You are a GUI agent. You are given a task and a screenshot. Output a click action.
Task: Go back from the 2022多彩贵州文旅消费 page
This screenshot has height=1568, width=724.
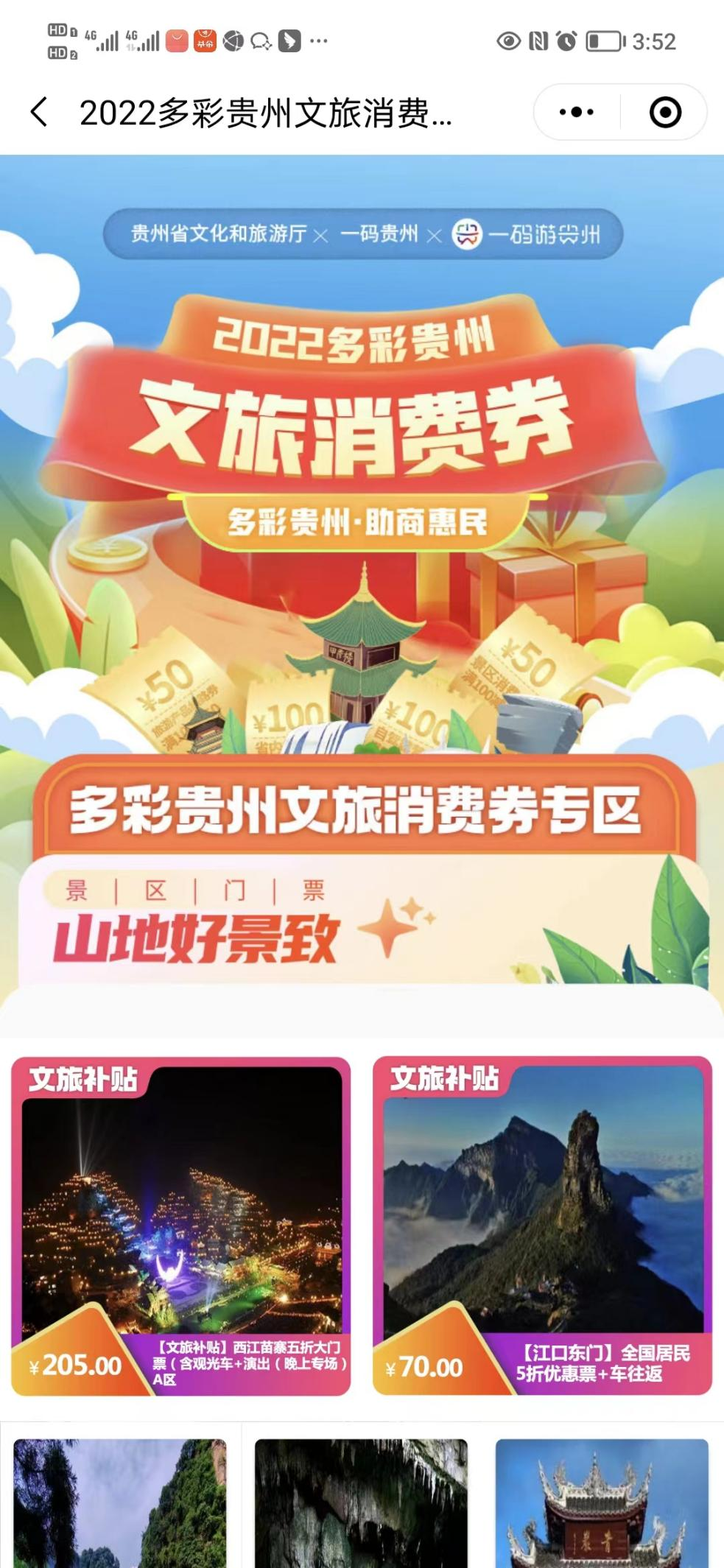point(40,113)
